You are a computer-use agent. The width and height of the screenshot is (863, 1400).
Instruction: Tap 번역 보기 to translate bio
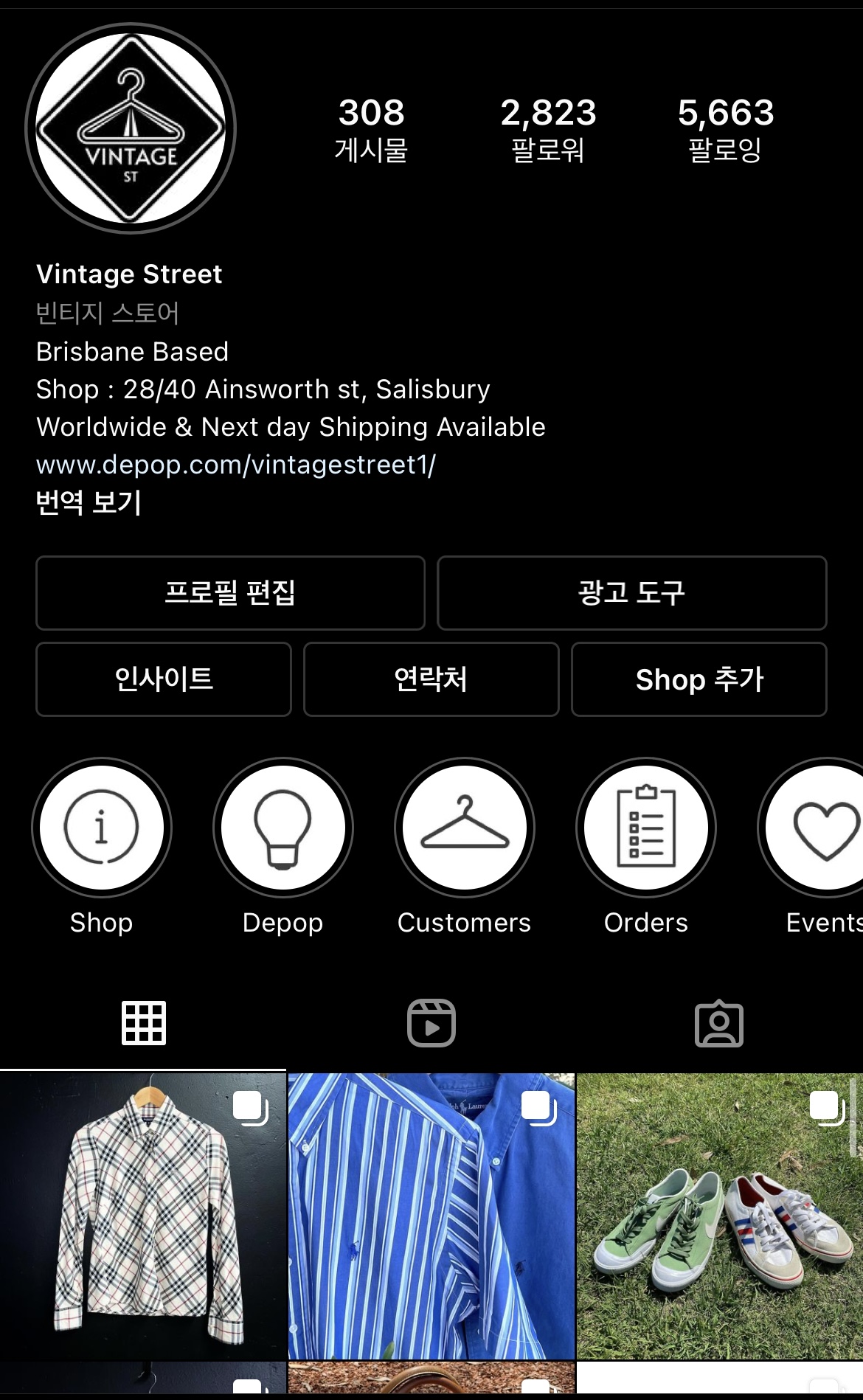89,502
